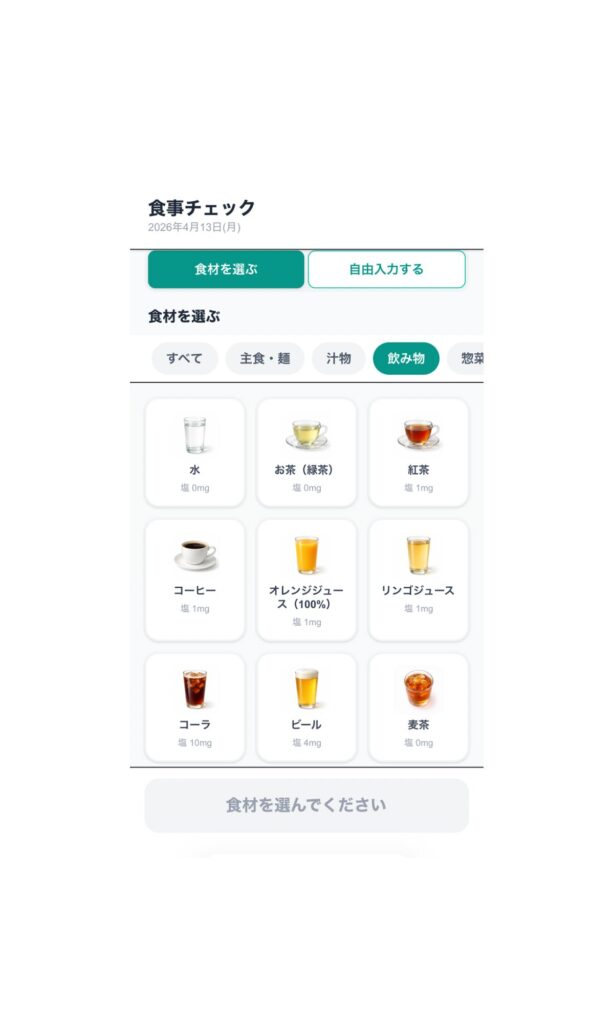
Task: Choose the 水 card
Action: click(195, 453)
